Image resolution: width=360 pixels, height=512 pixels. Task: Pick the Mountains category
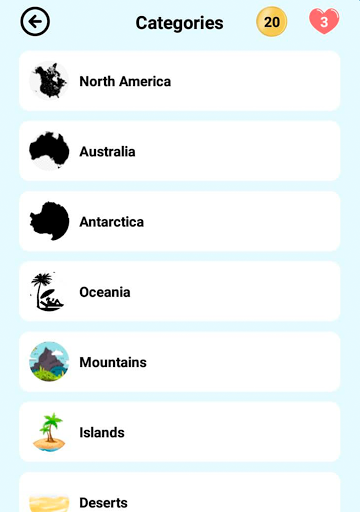[x=180, y=362]
